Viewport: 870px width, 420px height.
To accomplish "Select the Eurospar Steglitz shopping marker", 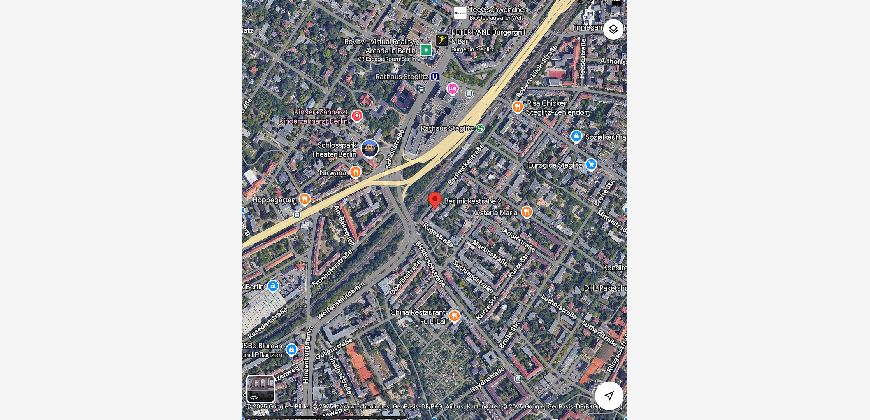I will click(591, 164).
